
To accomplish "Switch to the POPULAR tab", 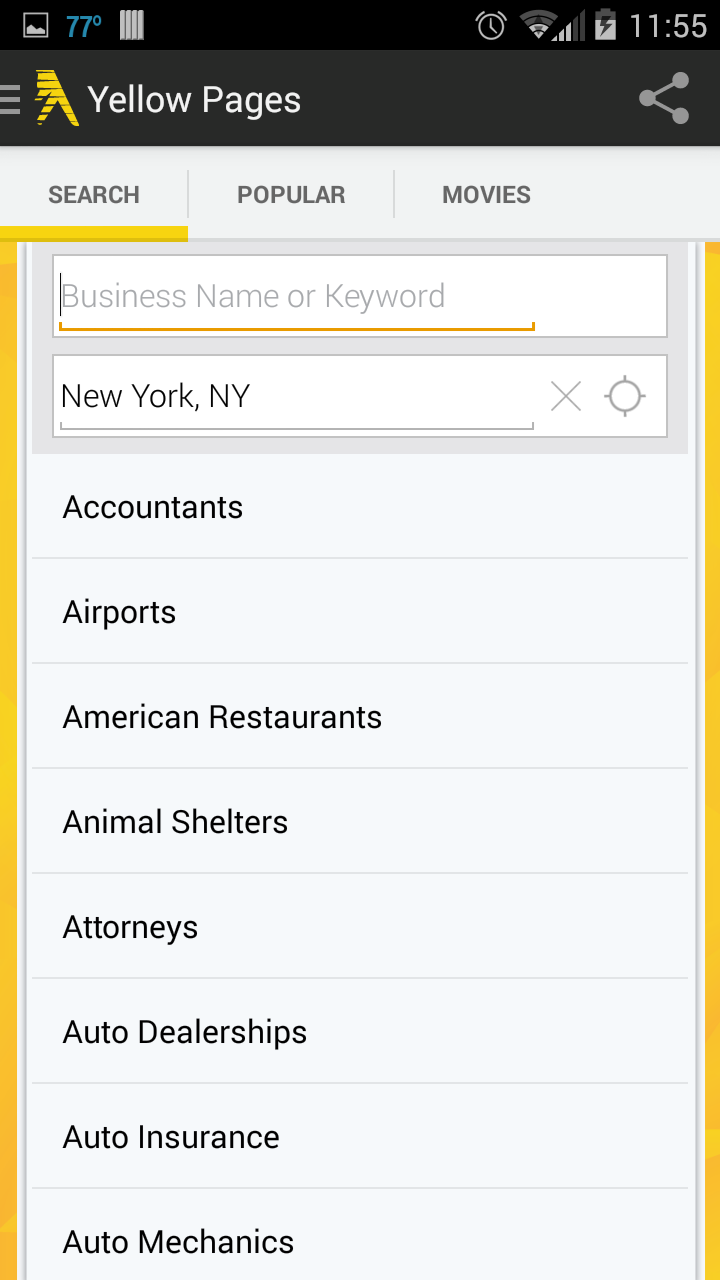I will (x=291, y=194).
